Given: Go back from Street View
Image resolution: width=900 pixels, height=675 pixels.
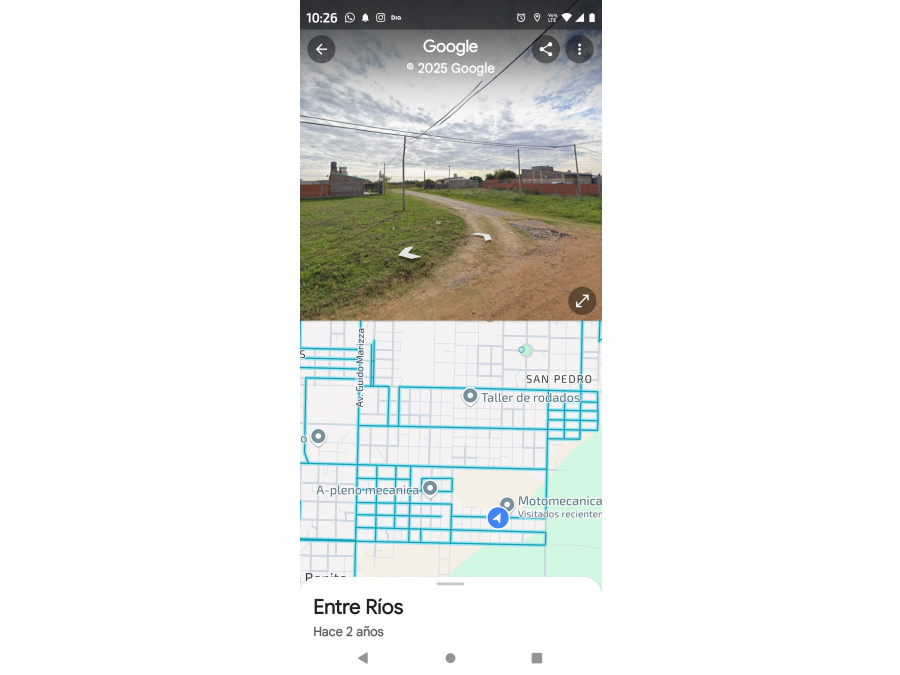Looking at the screenshot, I should 321,49.
